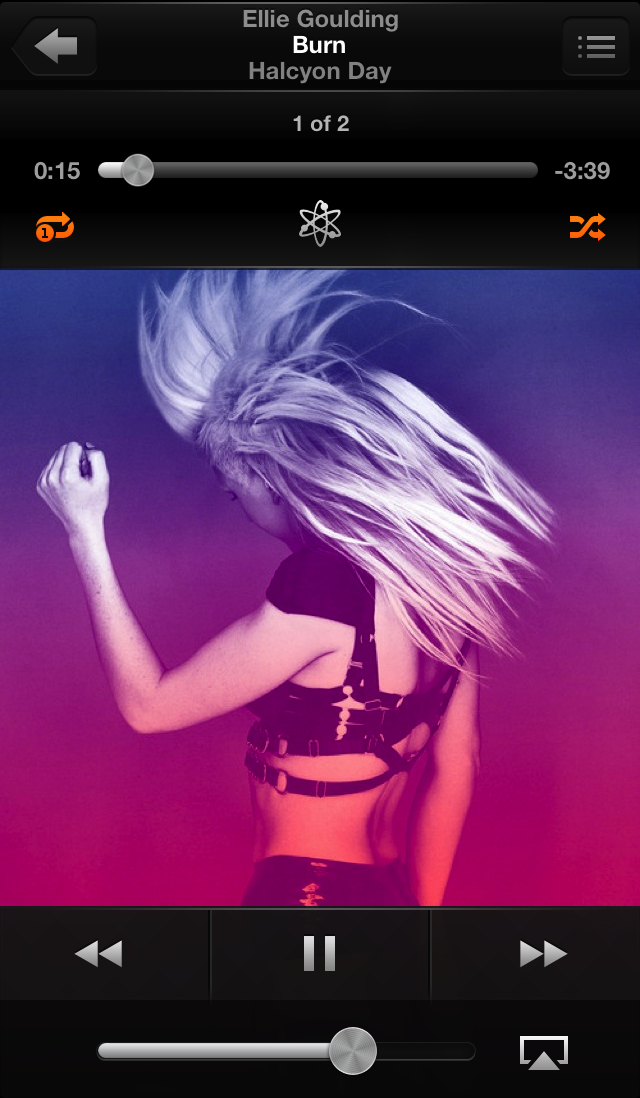This screenshot has height=1098, width=640.
Task: Open AirPlay output options
Action: point(543,1052)
